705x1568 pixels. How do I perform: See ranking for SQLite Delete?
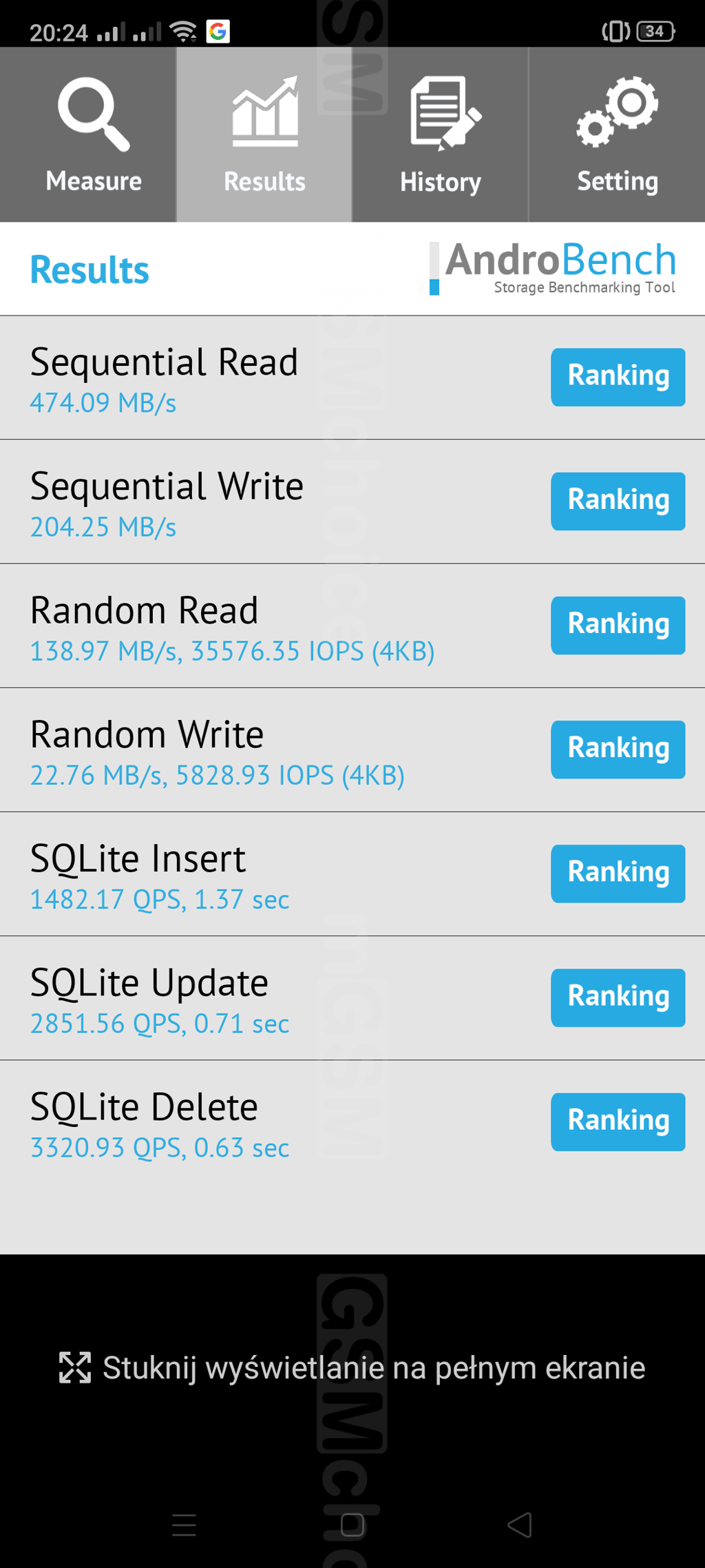[618, 1121]
